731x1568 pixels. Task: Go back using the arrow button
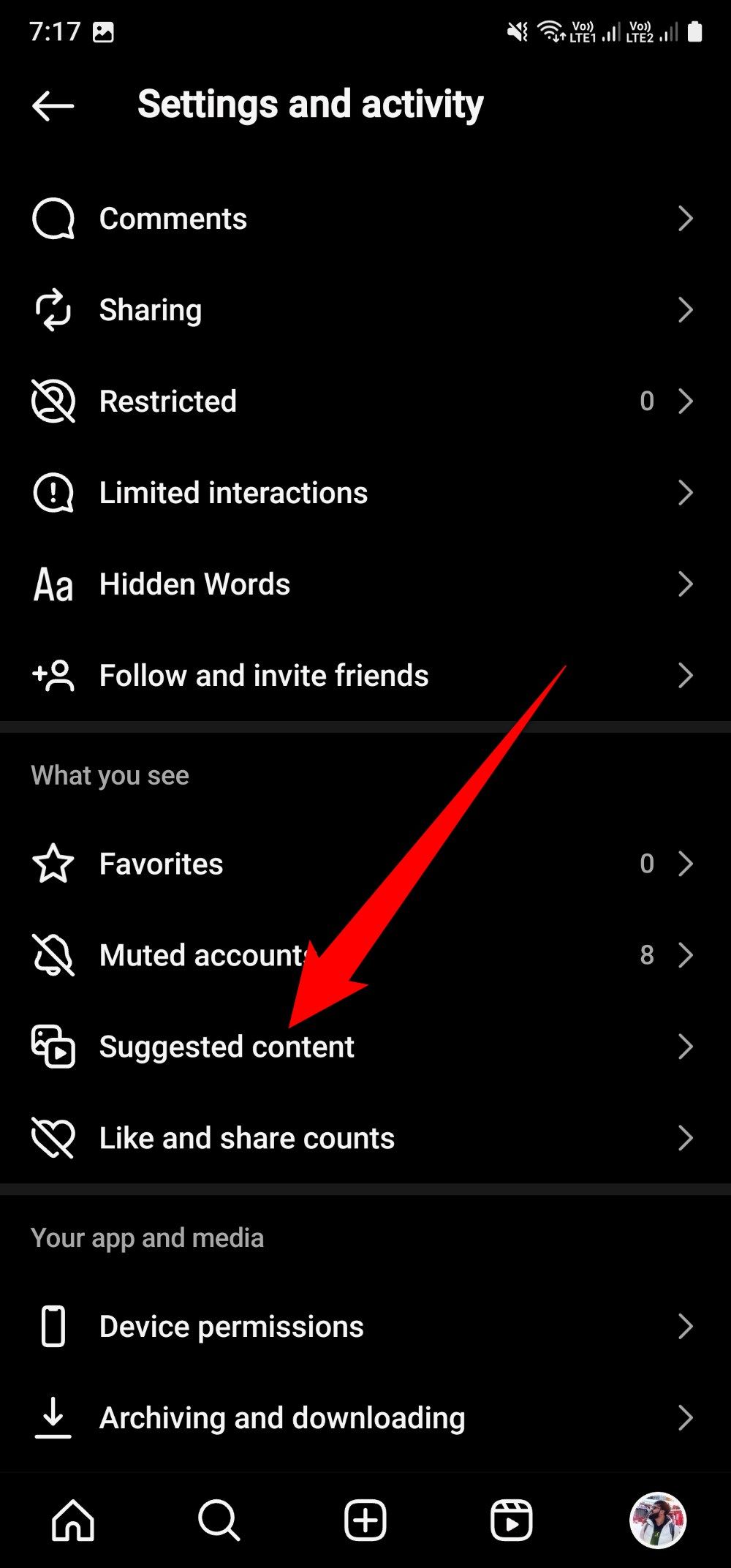[51, 105]
